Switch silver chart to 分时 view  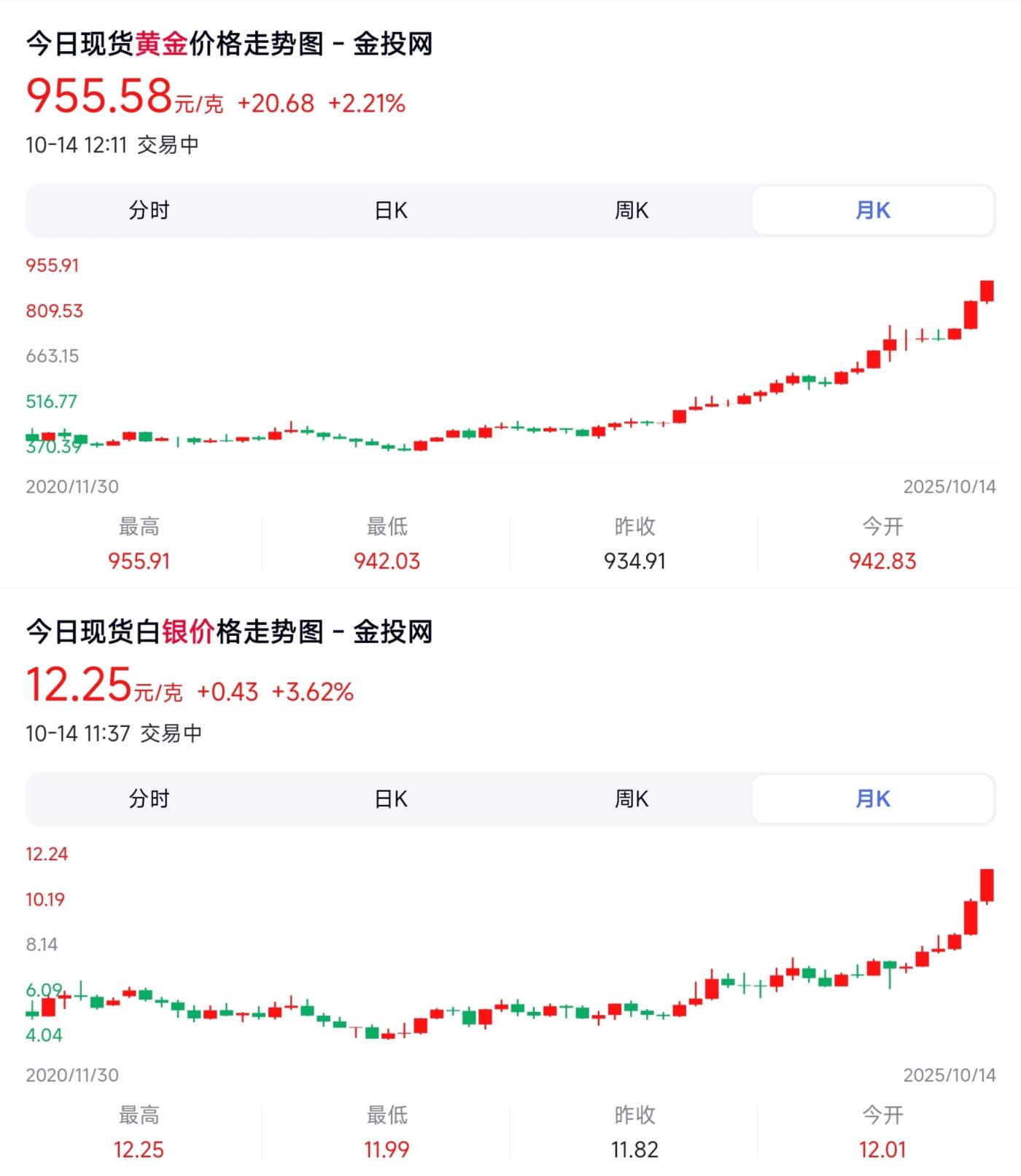point(149,799)
